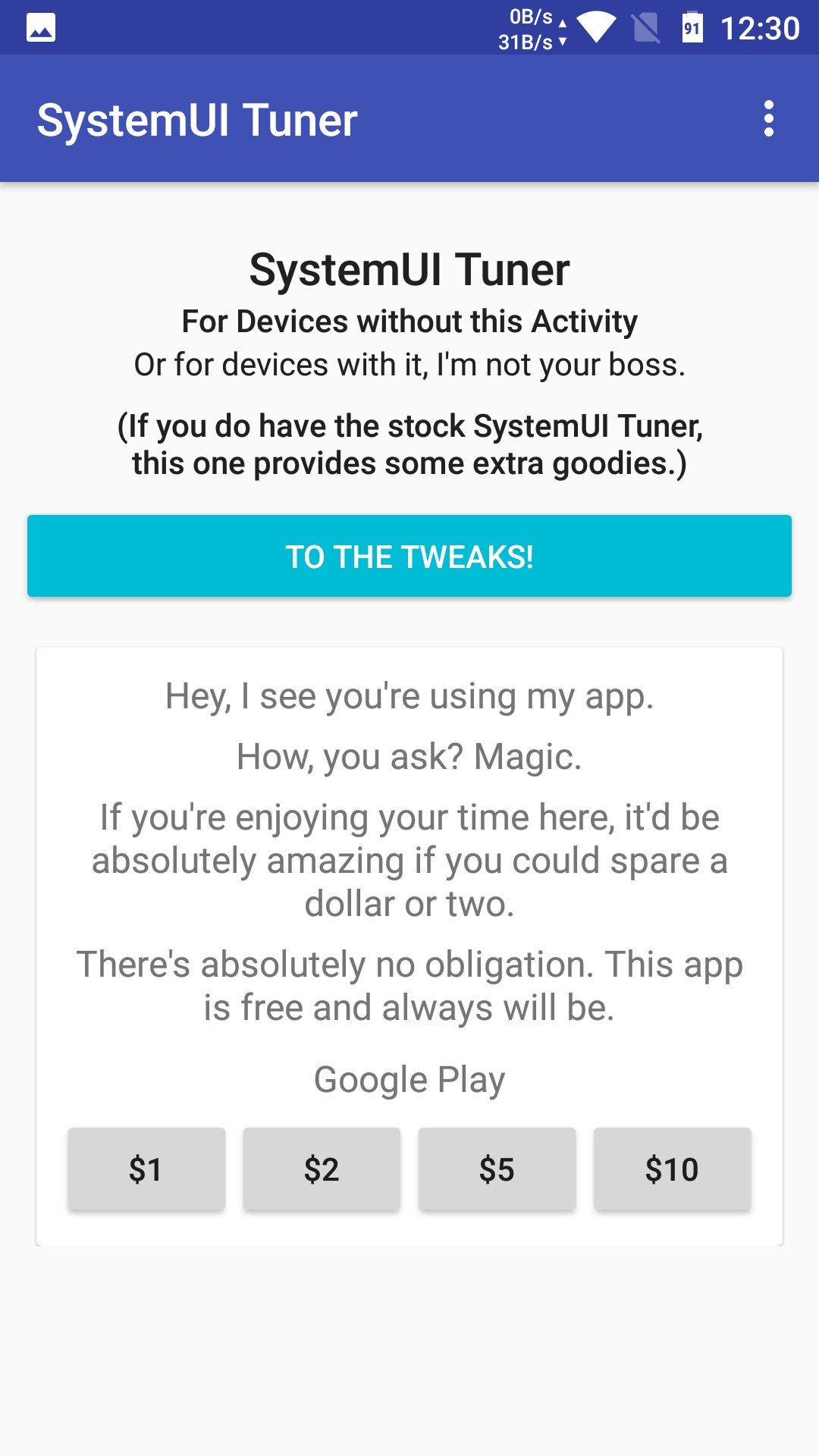Choose the $5 donation option
819x1456 pixels.
497,1169
